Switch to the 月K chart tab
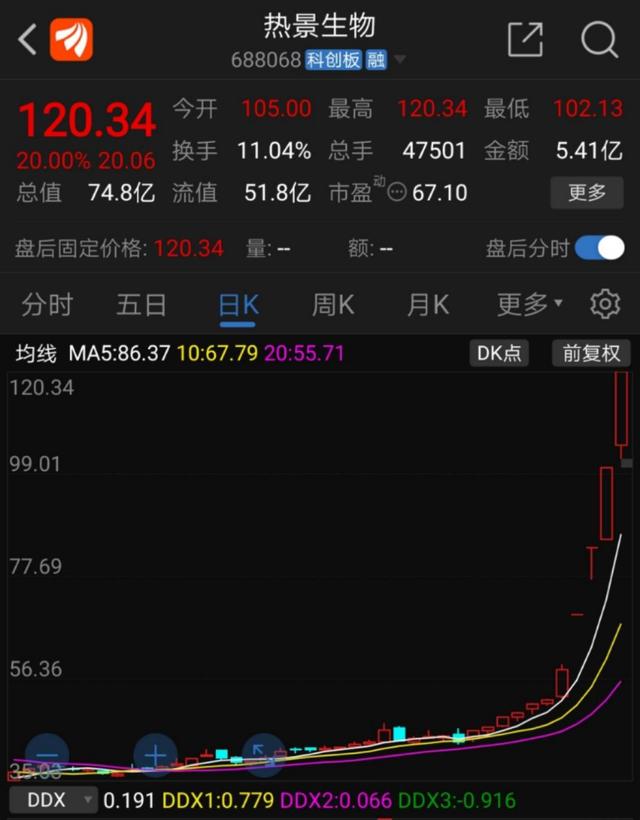 [427, 304]
